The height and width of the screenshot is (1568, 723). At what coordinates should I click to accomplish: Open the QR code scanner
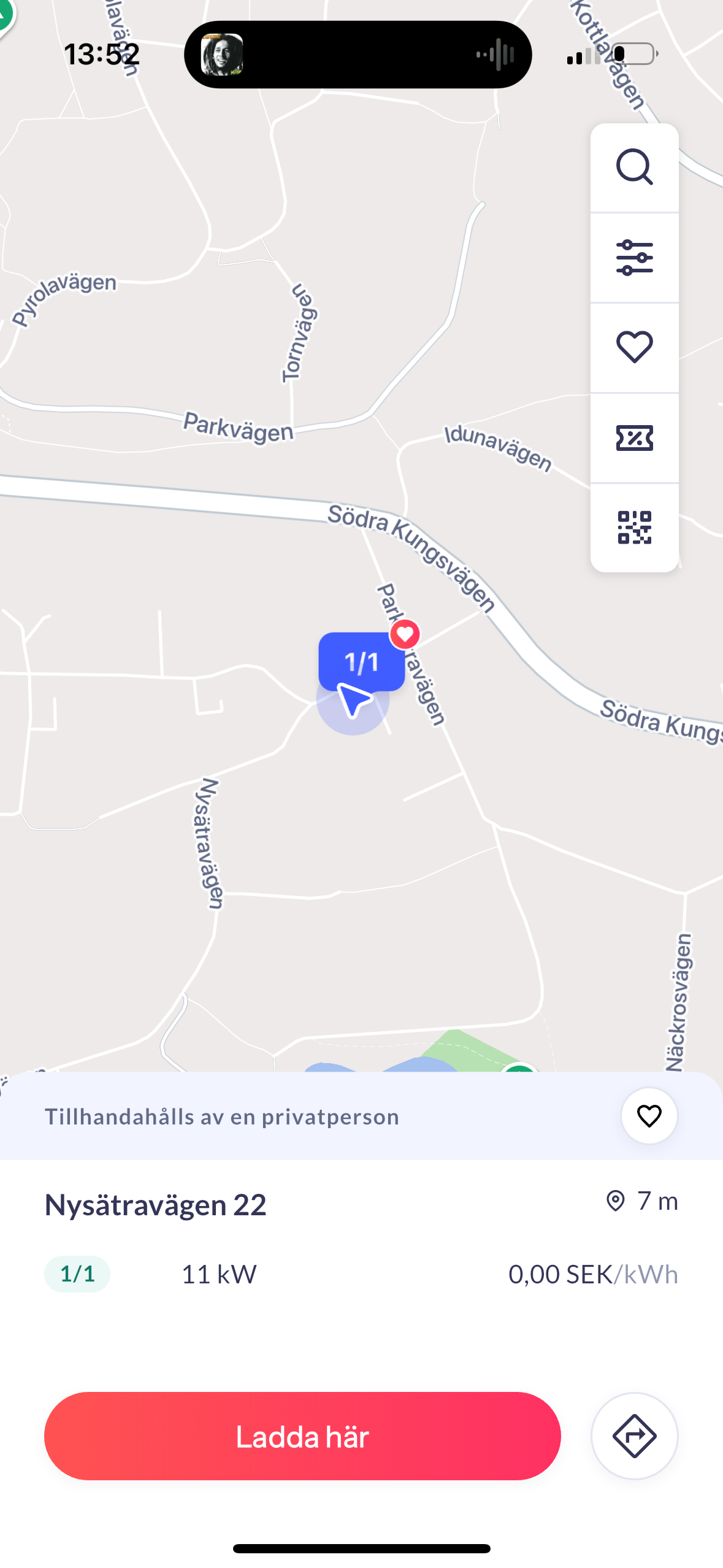(x=634, y=528)
